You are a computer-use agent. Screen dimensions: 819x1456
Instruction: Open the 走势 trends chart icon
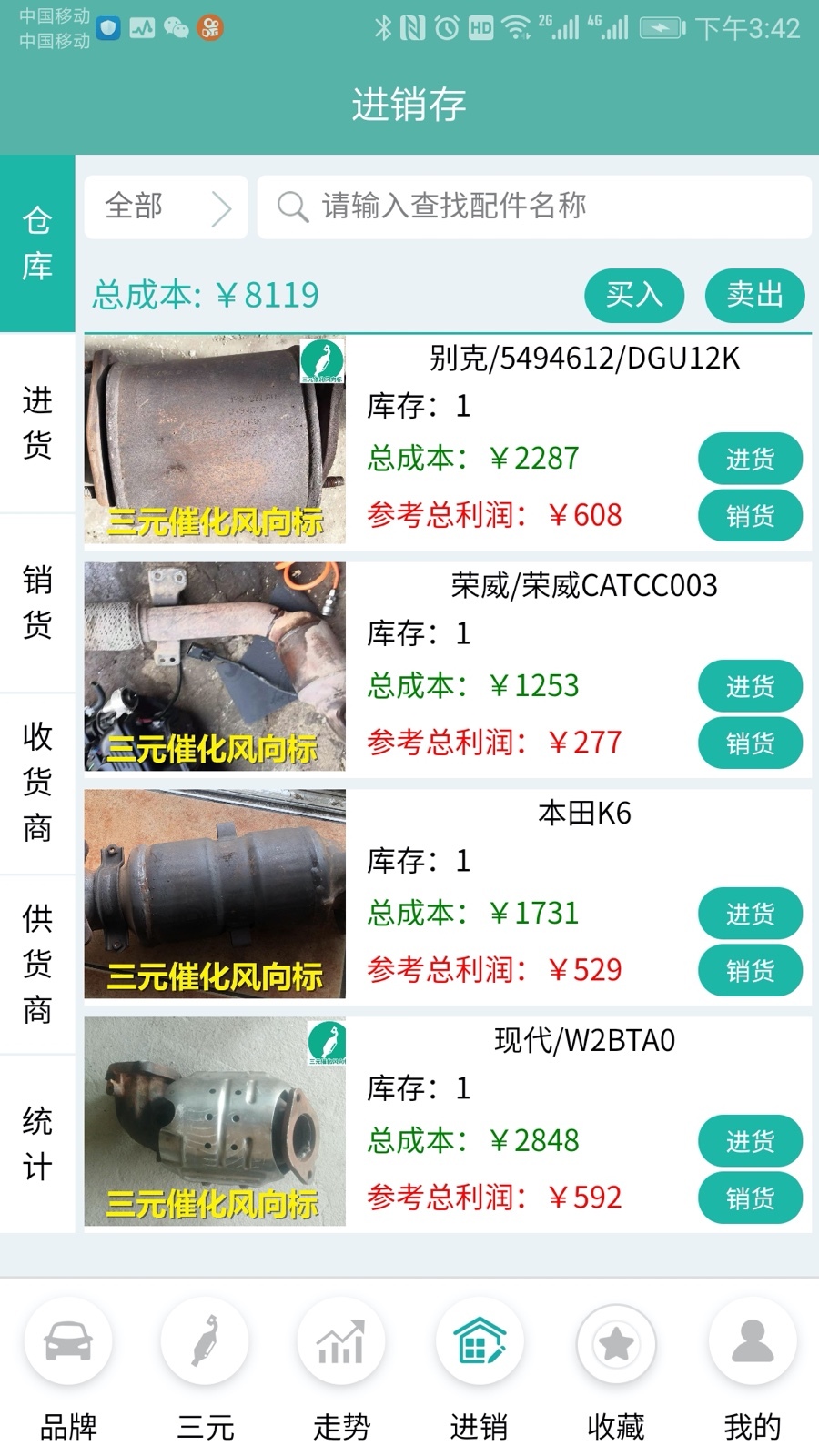pyautogui.click(x=341, y=1340)
